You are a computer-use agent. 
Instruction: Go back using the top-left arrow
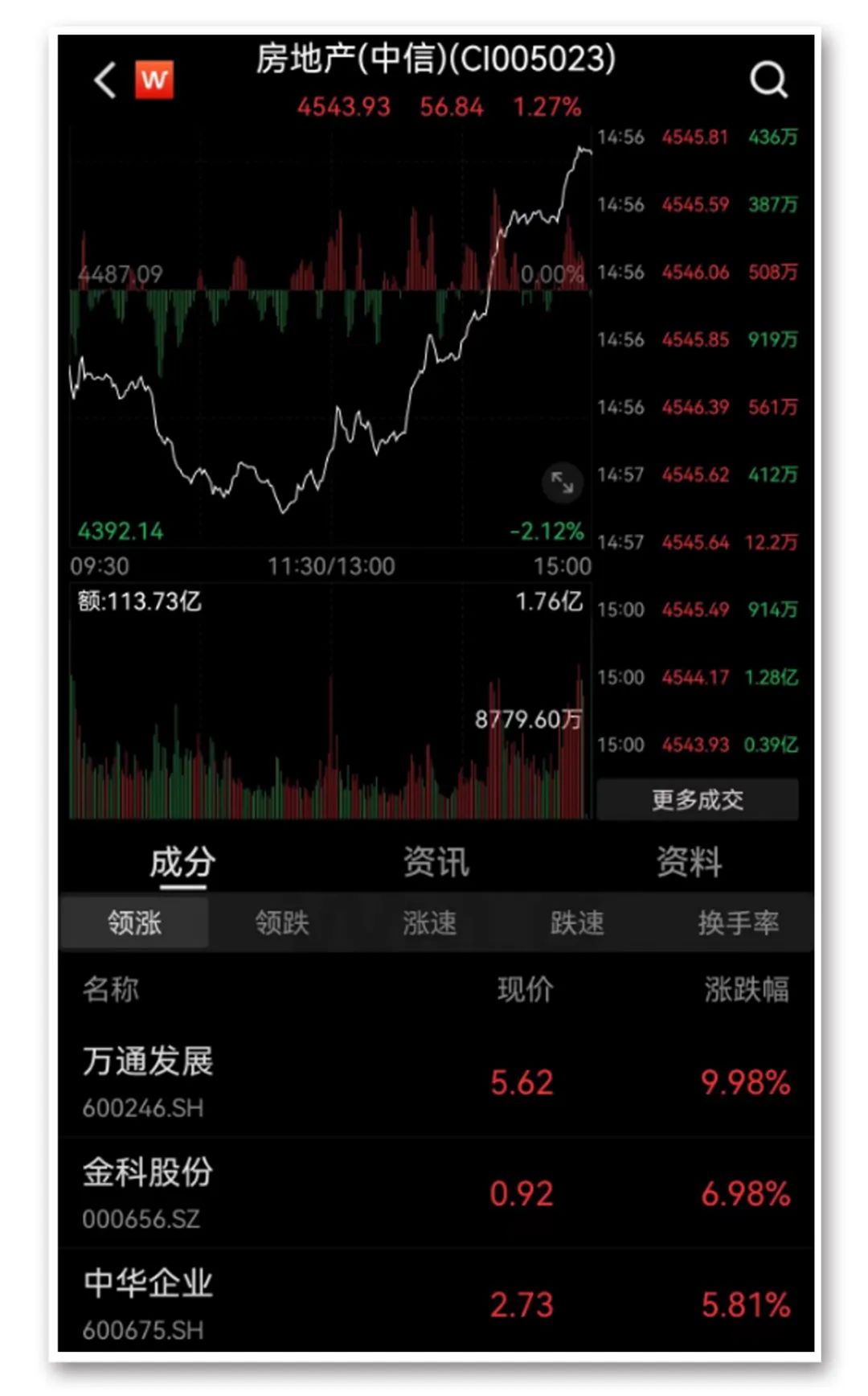click(105, 80)
